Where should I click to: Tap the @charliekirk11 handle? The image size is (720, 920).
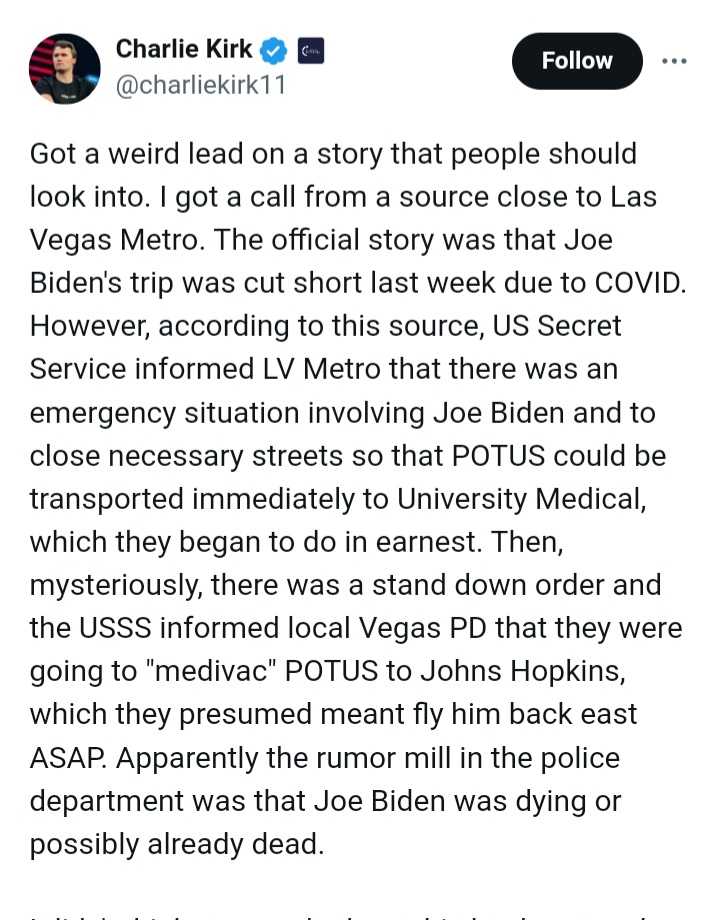tap(201, 86)
